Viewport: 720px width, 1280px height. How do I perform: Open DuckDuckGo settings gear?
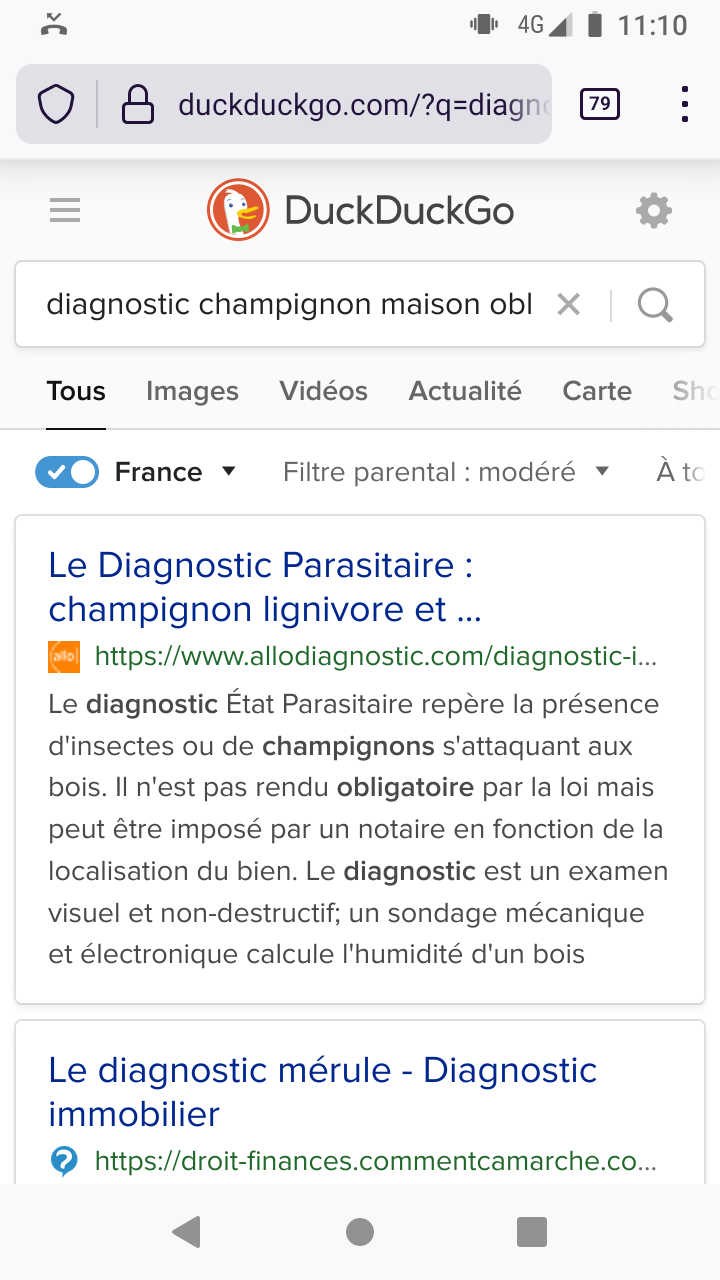tap(654, 211)
